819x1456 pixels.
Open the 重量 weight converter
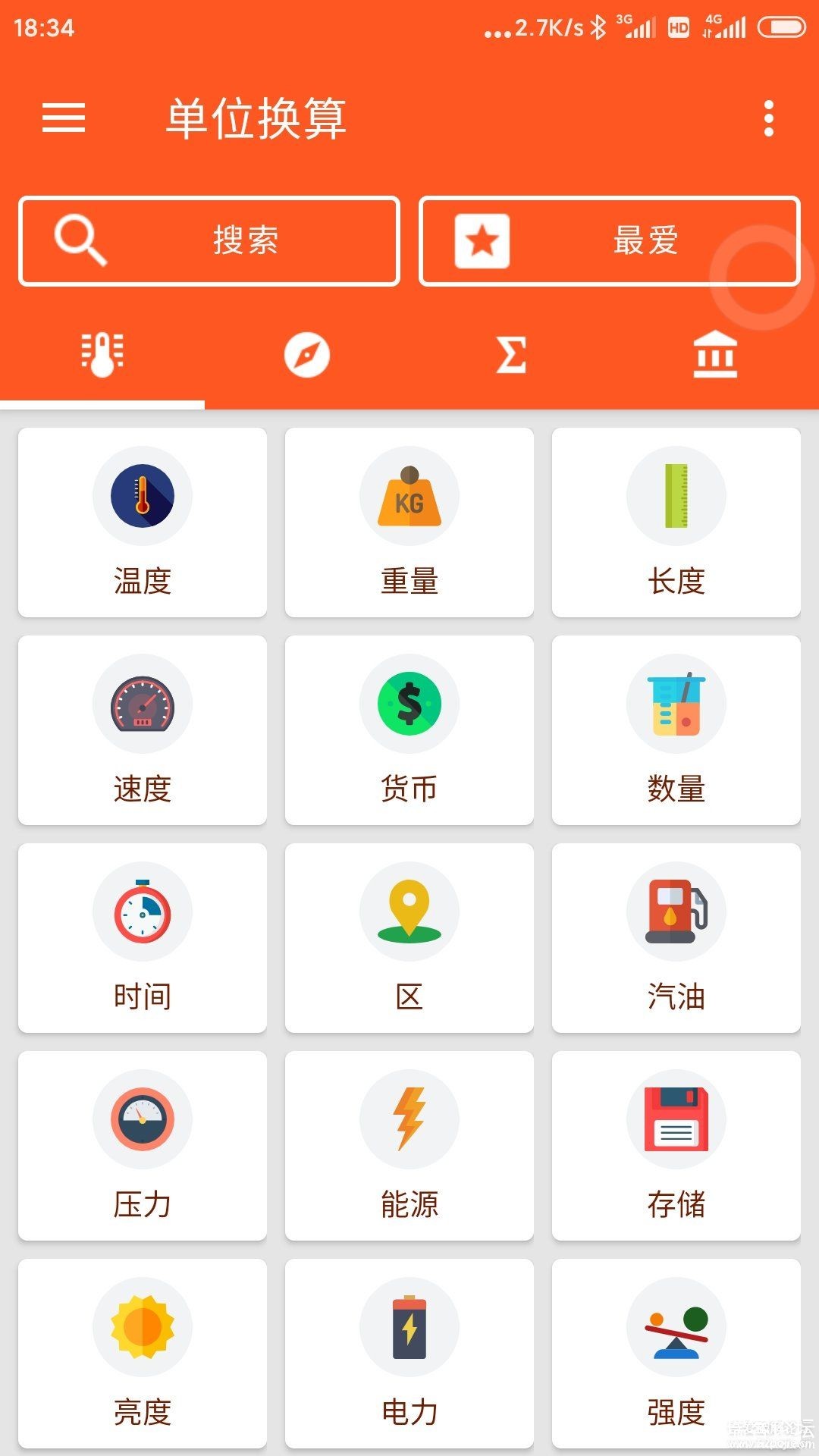coord(409,522)
